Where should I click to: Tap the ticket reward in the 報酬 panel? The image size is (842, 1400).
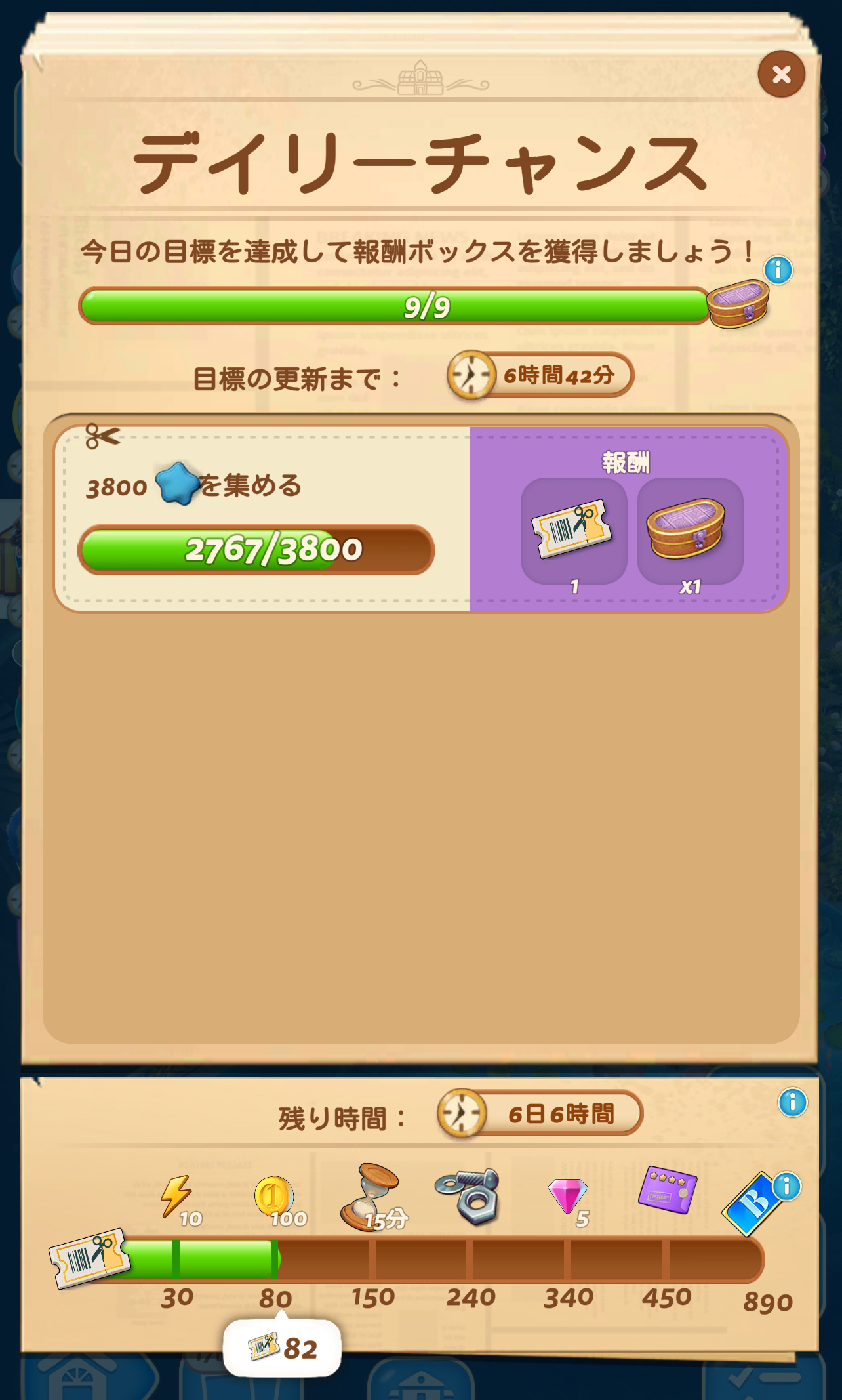point(573,531)
